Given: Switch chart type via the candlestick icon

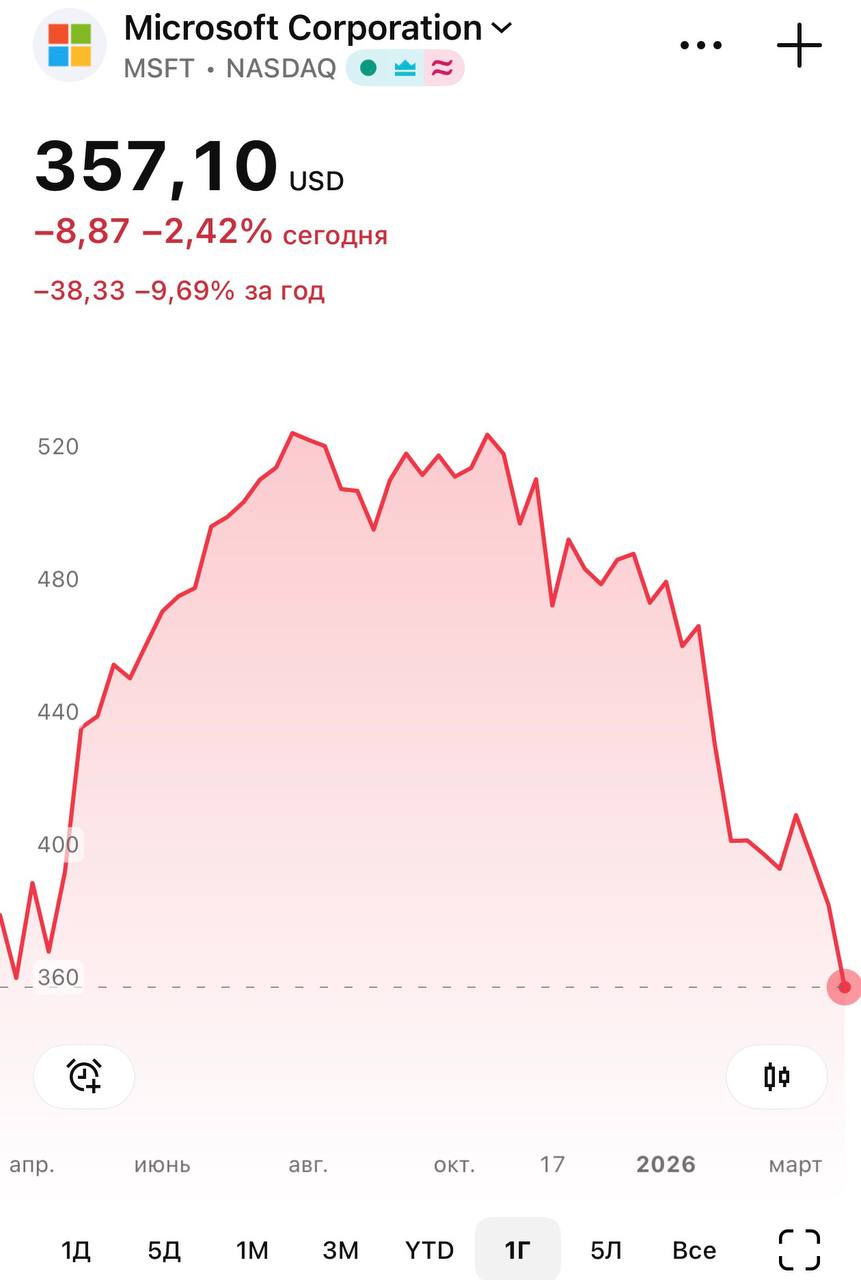Looking at the screenshot, I should pyautogui.click(x=776, y=1076).
